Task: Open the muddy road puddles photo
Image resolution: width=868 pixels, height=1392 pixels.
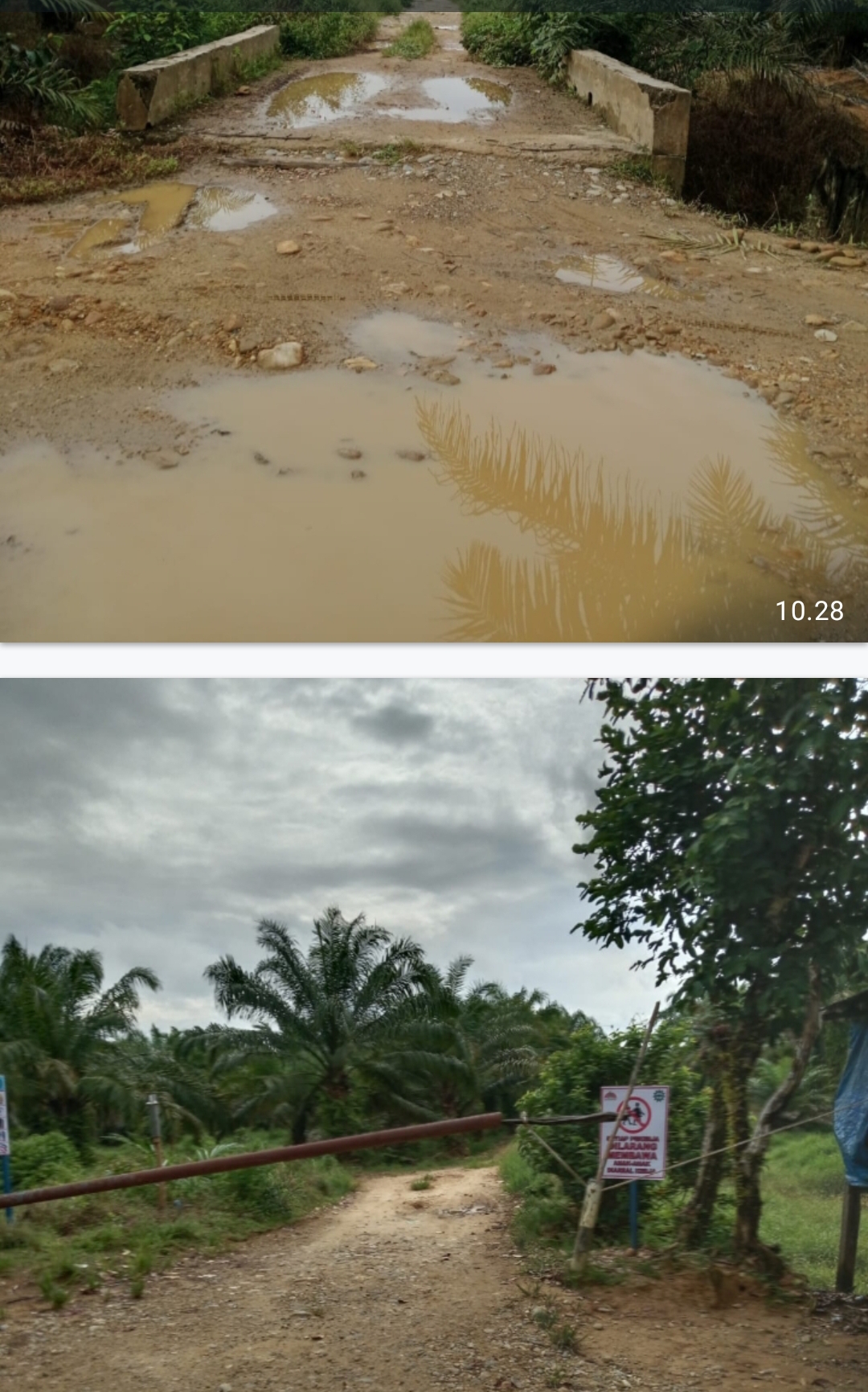Action: (434, 322)
